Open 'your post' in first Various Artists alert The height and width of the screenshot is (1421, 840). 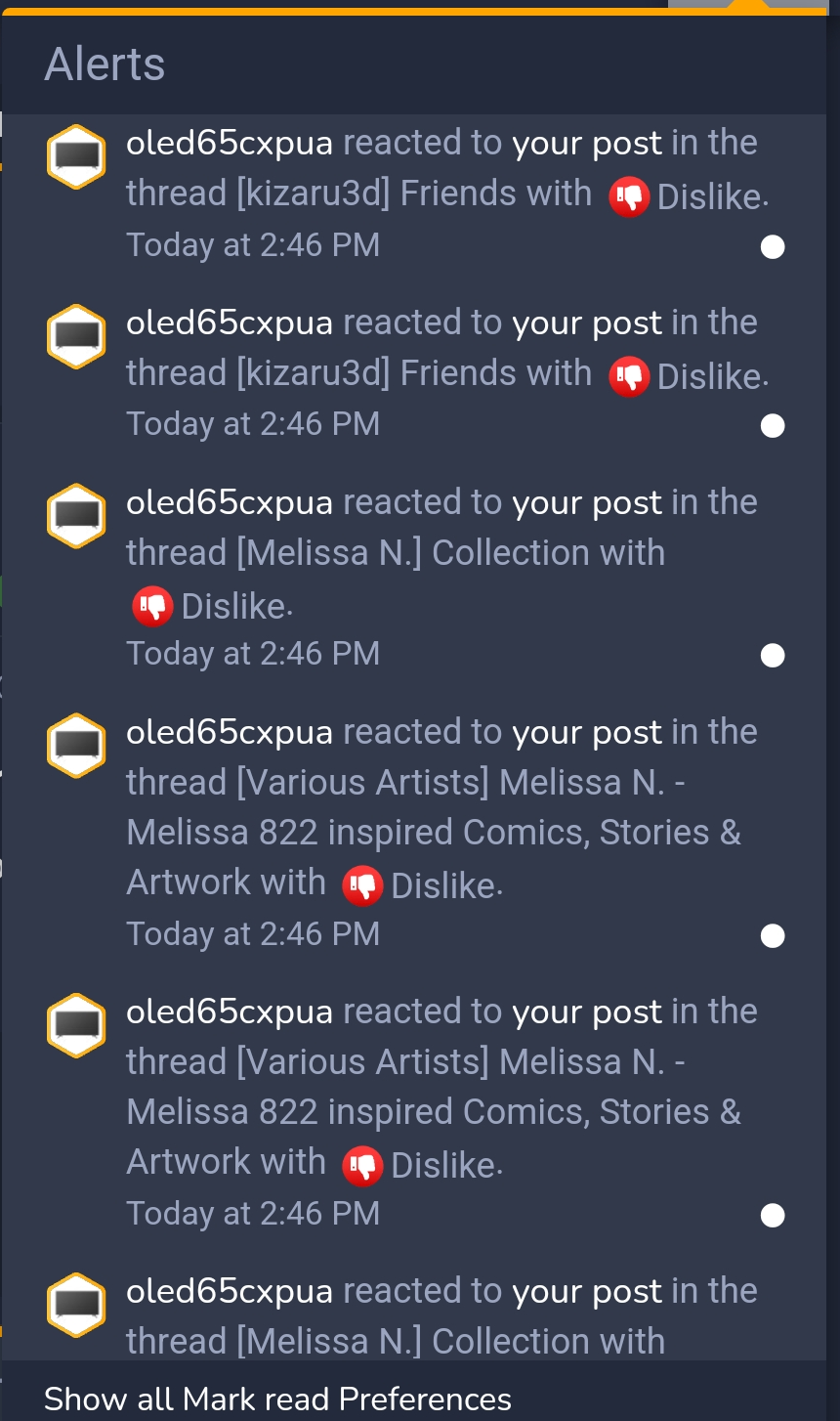[587, 732]
